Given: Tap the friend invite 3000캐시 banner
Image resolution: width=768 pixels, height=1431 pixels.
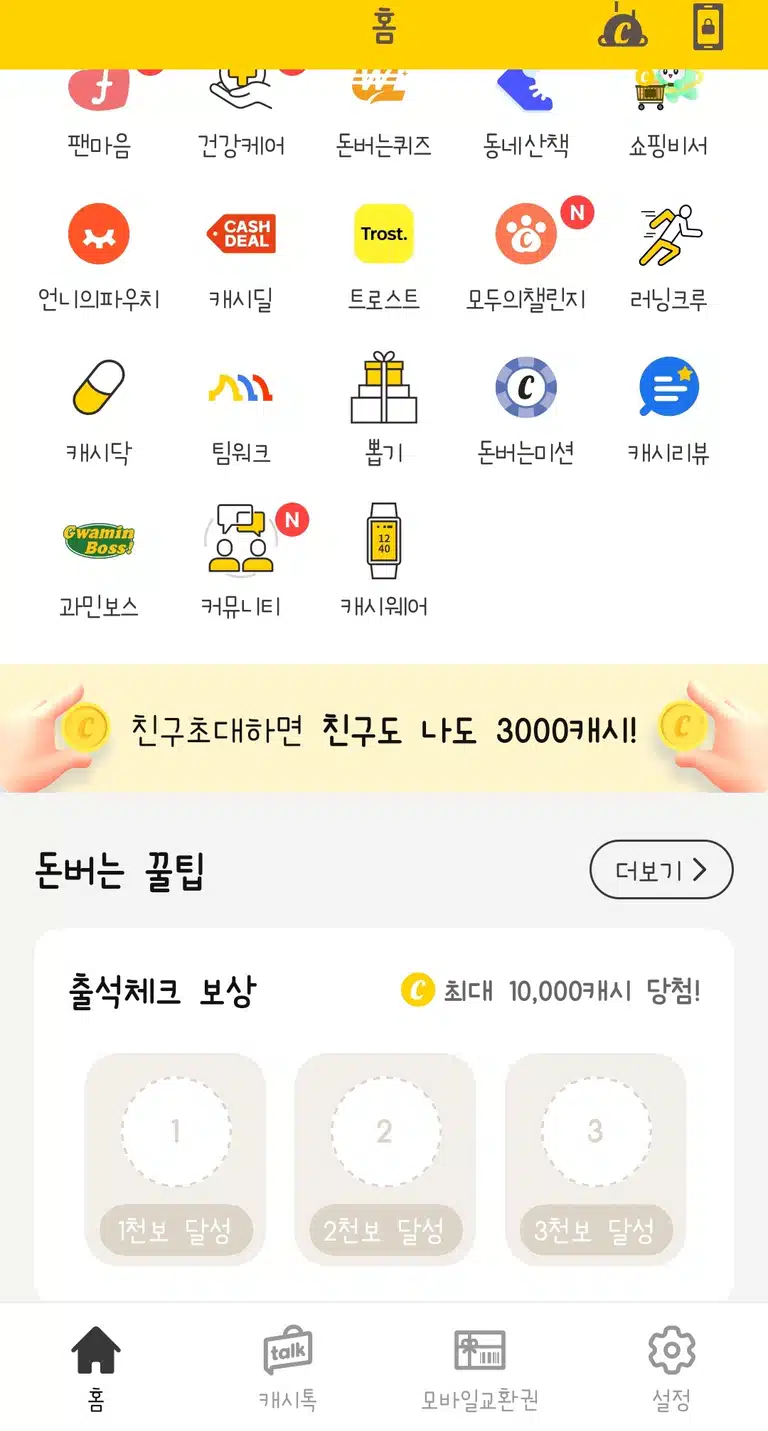Looking at the screenshot, I should click(x=384, y=729).
